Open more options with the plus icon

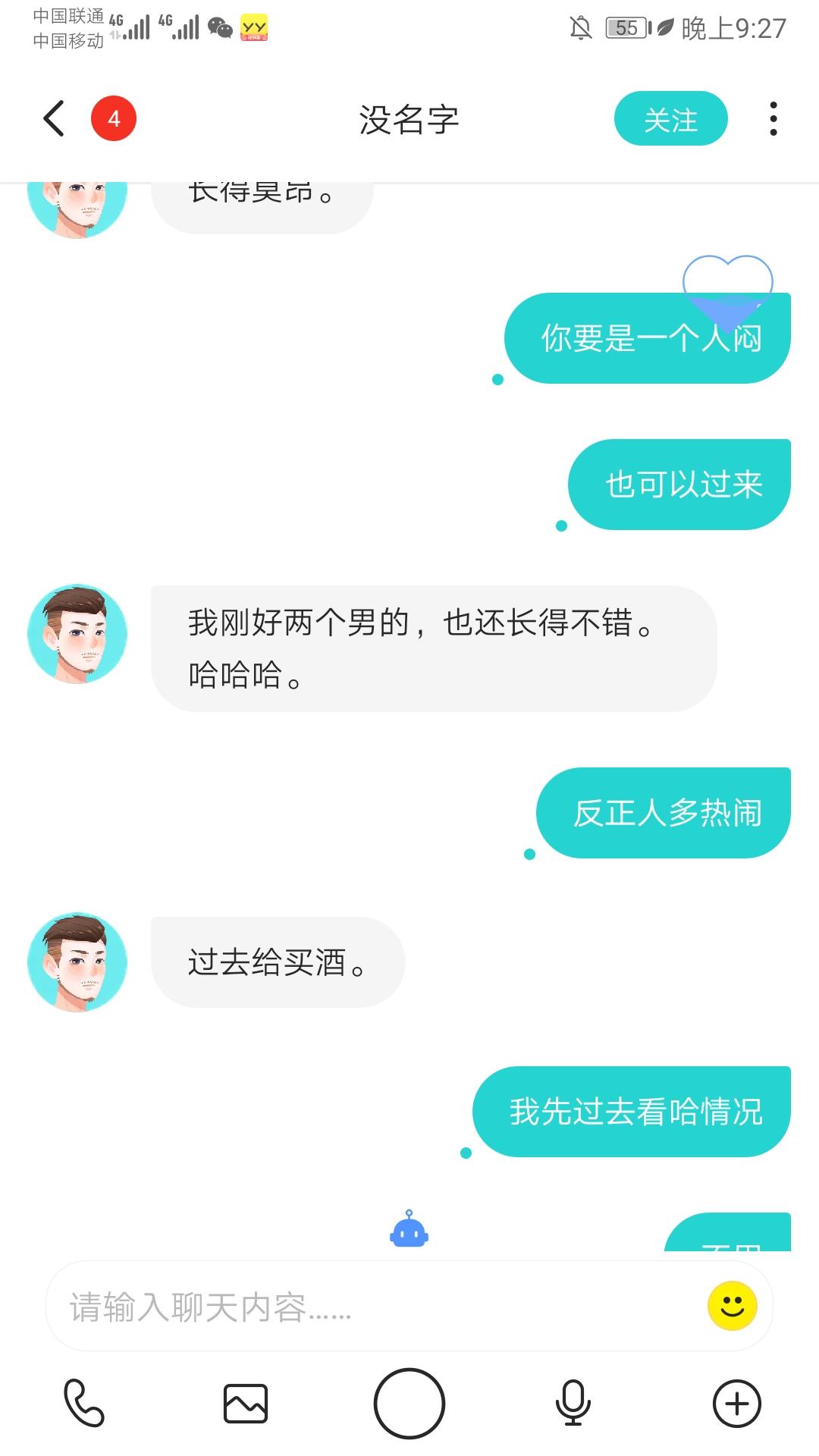[736, 1403]
